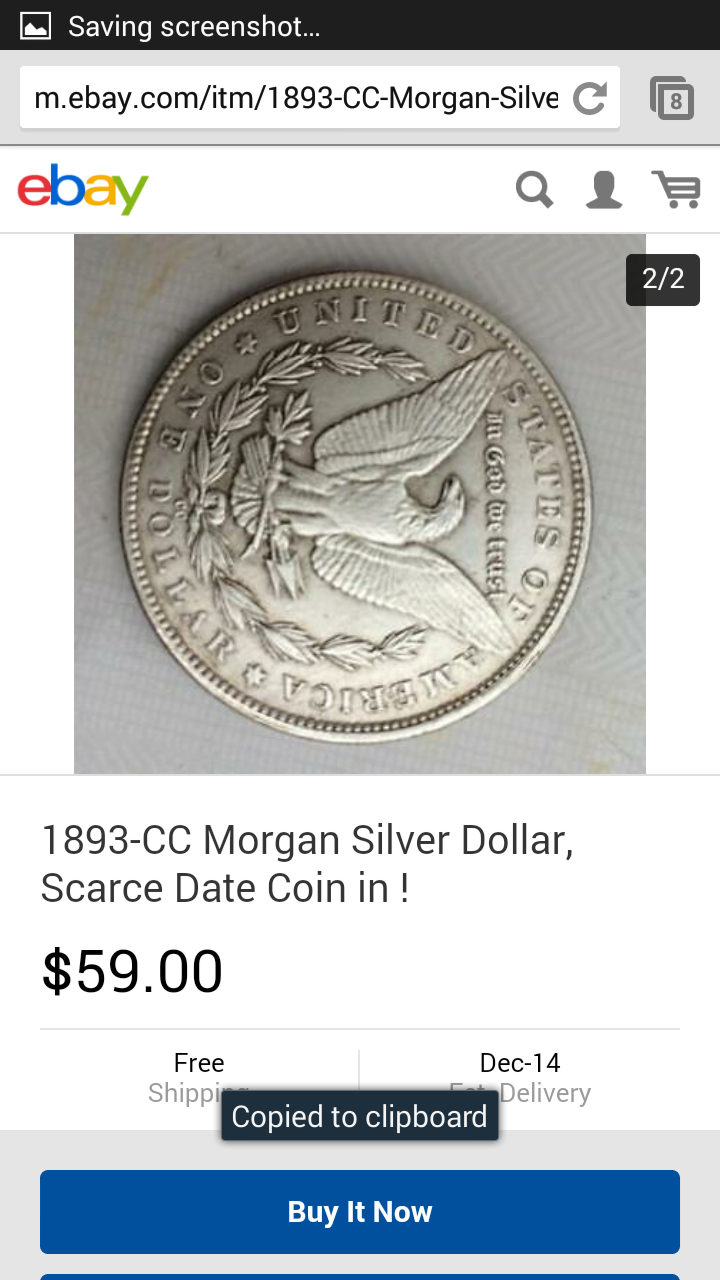720x1280 pixels.
Task: Open the browser tabs switcher
Action: 672,98
